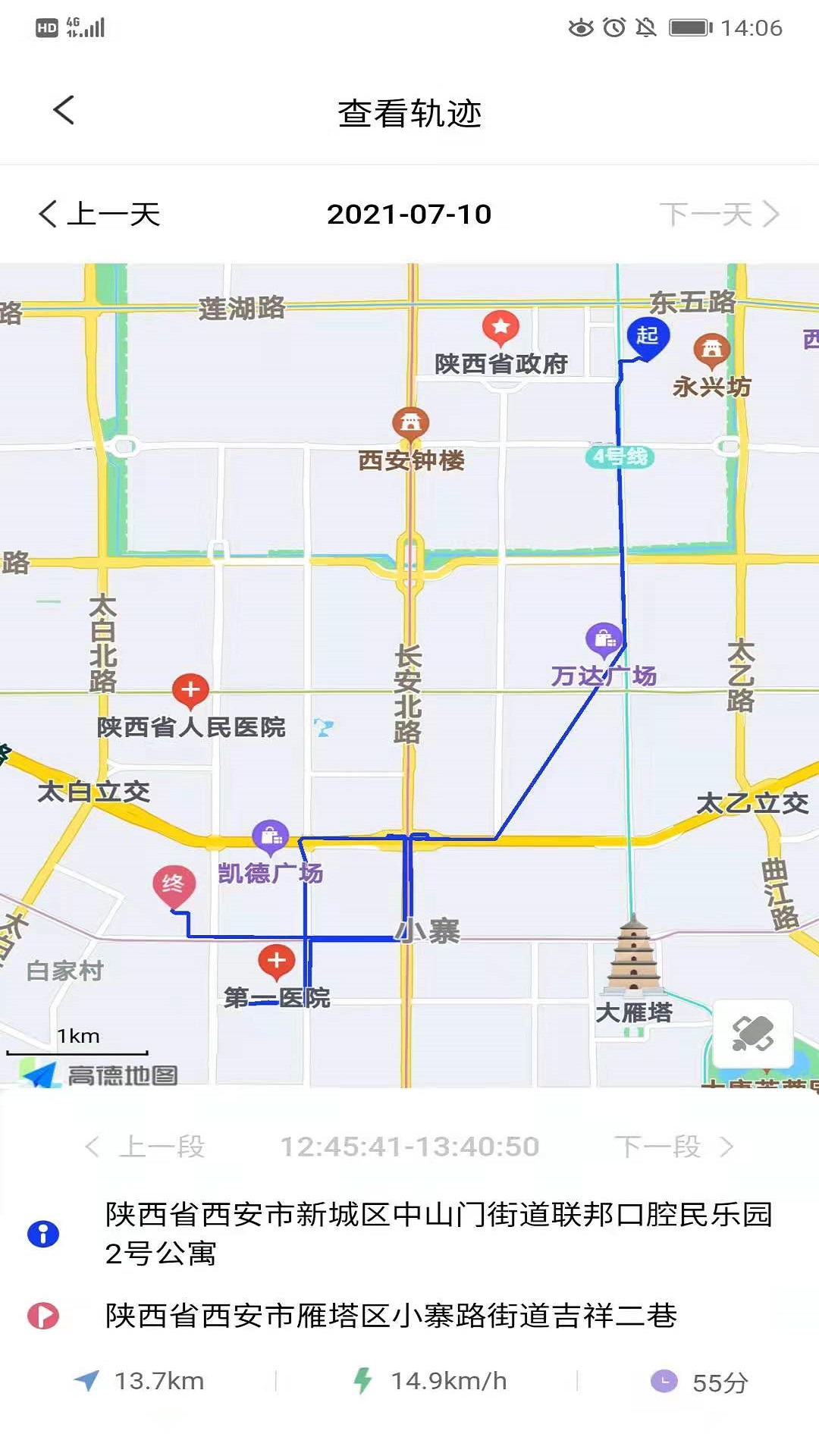This screenshot has height=1456, width=819.
Task: Tap the 西安钟楼 landmark icon
Action: (409, 422)
